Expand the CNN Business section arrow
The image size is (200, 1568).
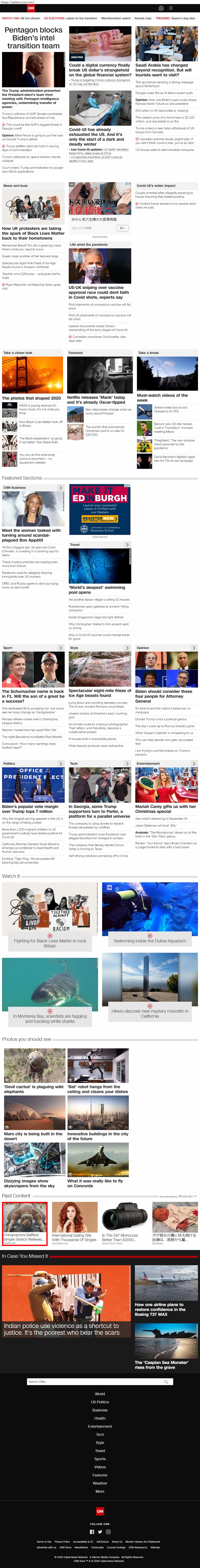coord(60,488)
